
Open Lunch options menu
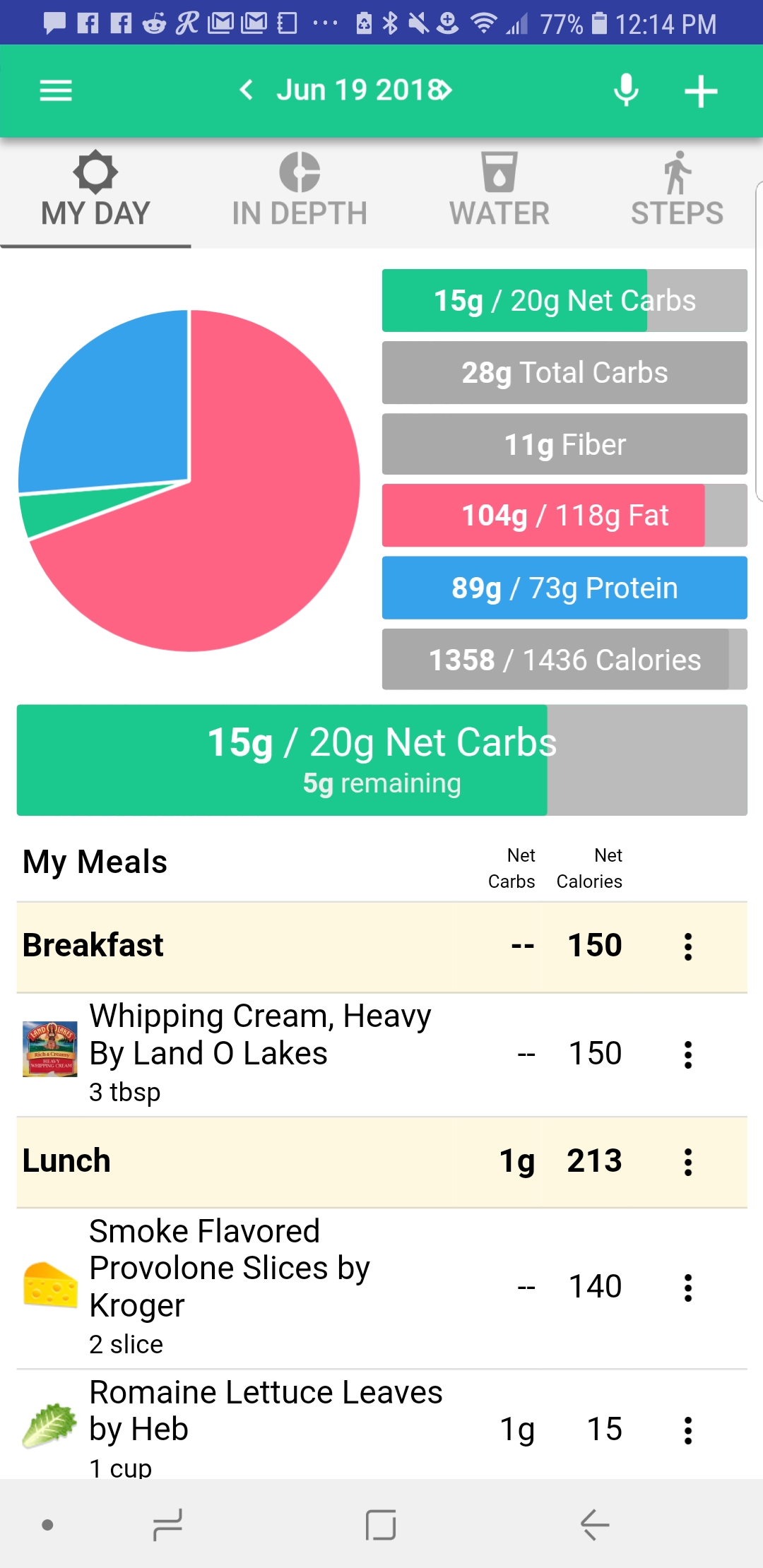(x=687, y=1162)
